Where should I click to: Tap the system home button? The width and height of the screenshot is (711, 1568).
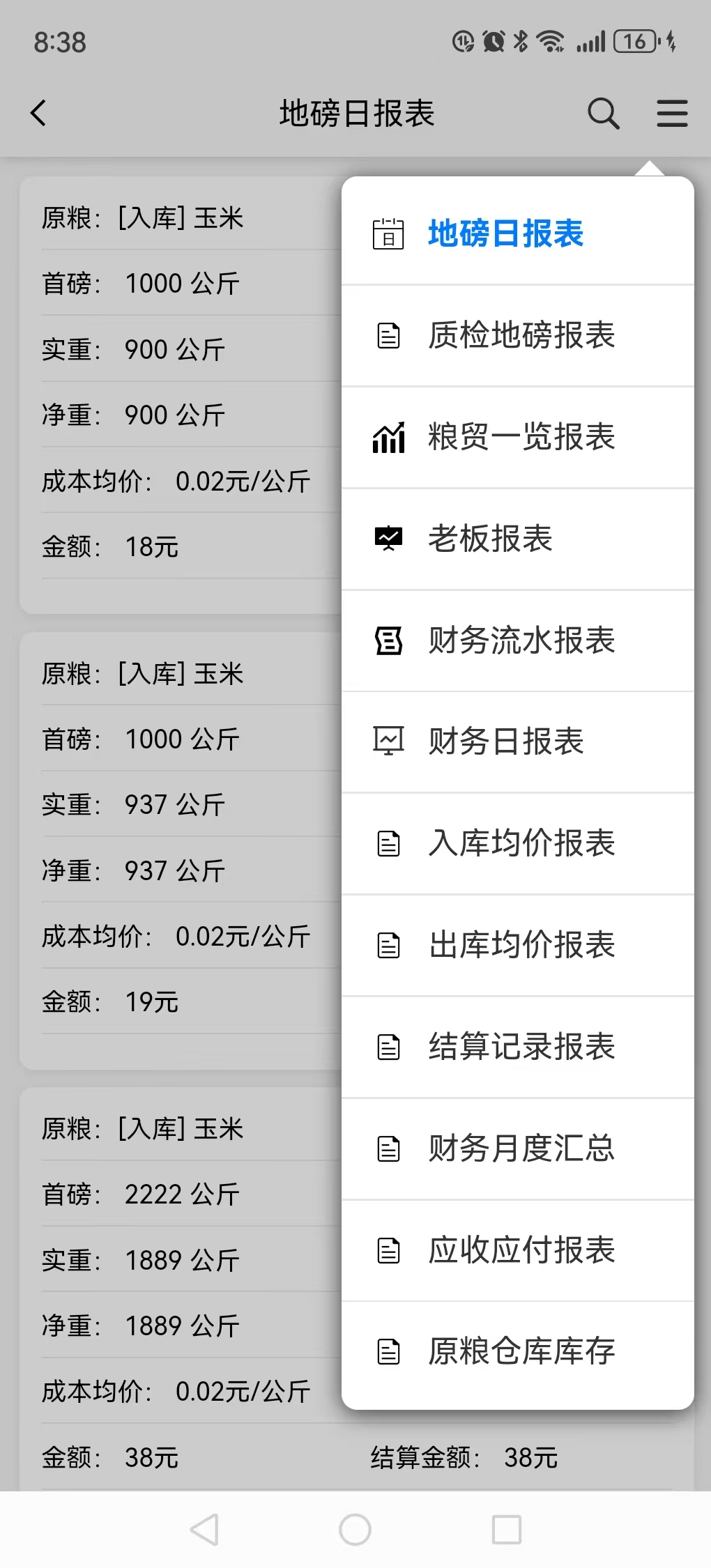[355, 1530]
